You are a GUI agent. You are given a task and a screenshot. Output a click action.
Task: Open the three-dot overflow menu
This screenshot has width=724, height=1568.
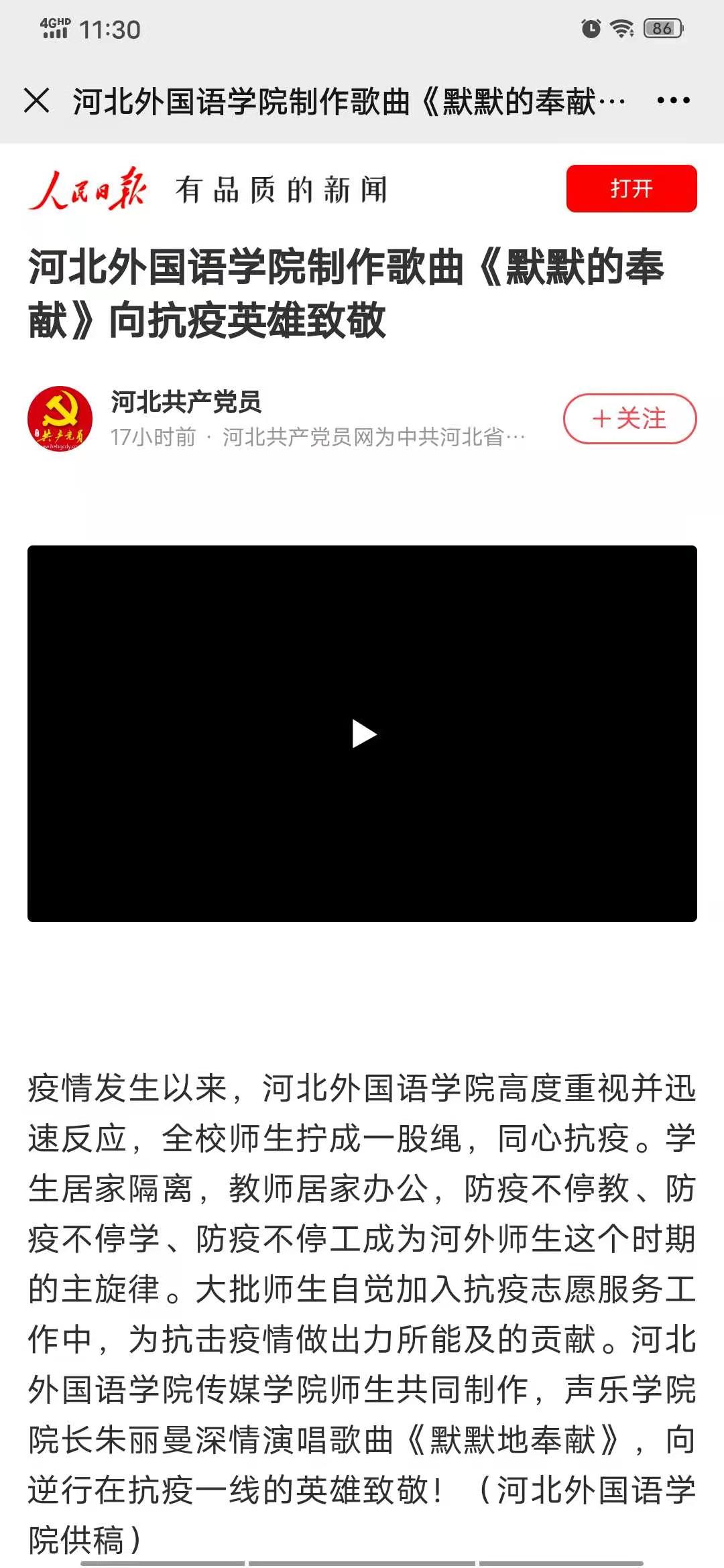coord(673,101)
